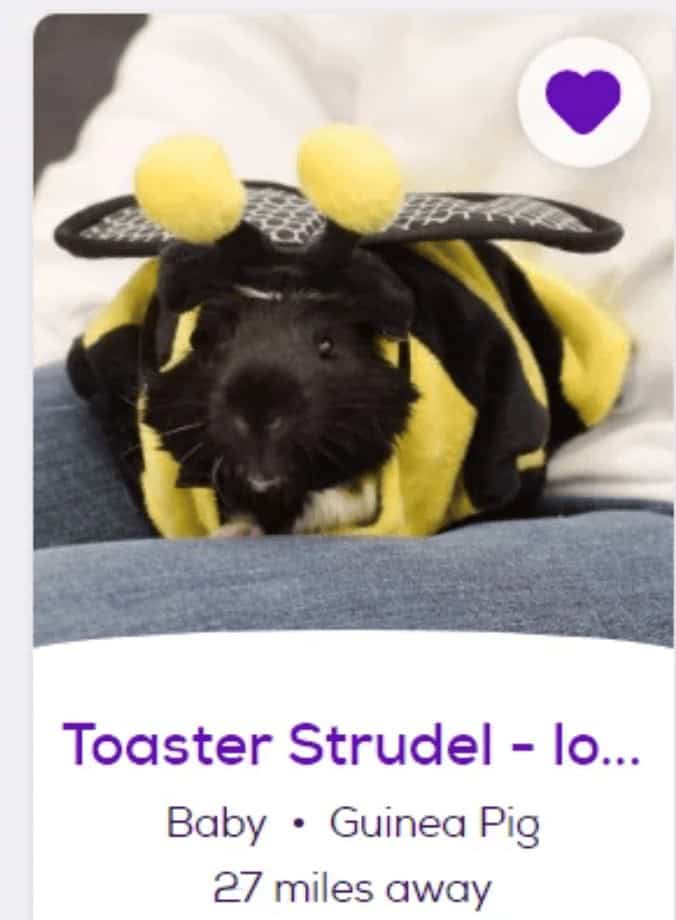Tap the purple heart favorite icon

[583, 101]
